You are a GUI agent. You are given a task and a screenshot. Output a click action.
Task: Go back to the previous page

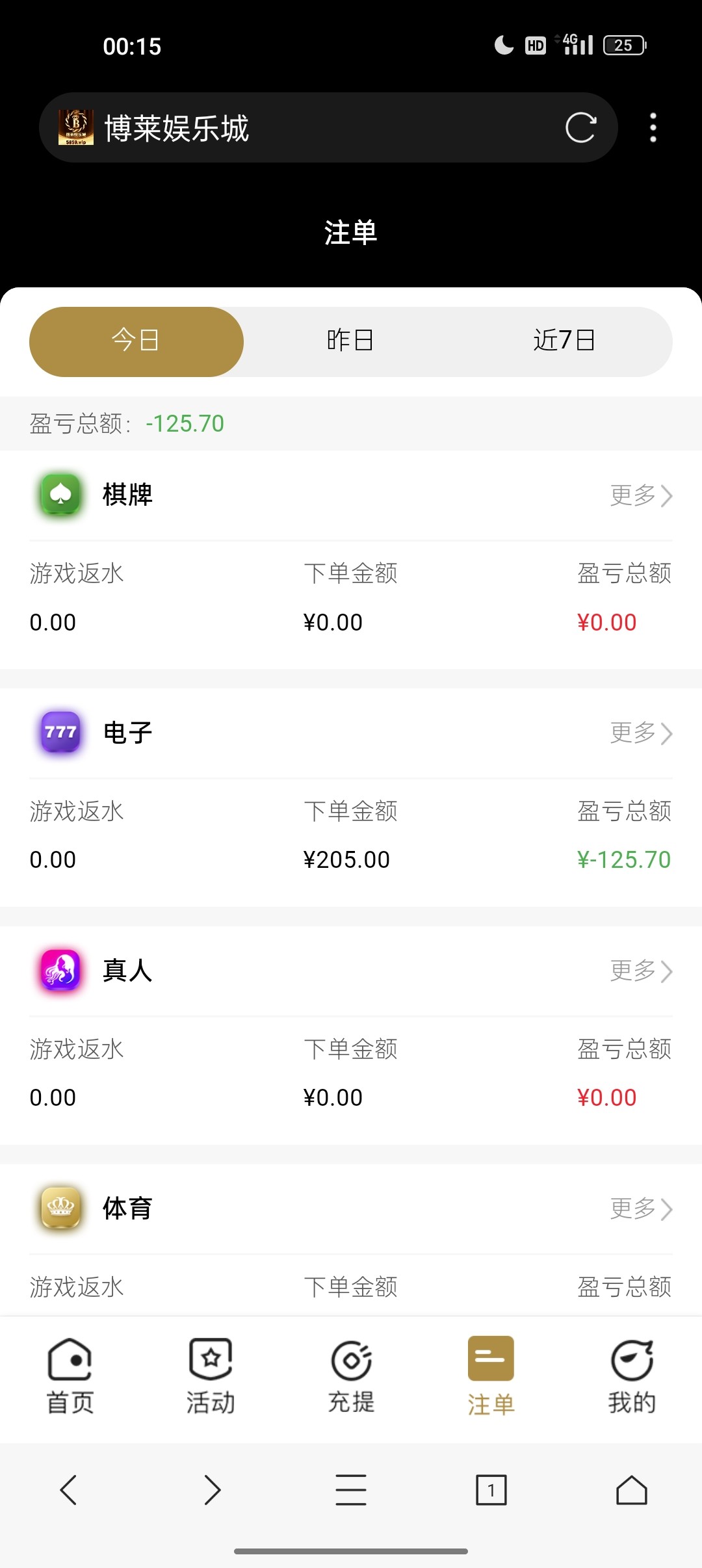click(69, 1490)
